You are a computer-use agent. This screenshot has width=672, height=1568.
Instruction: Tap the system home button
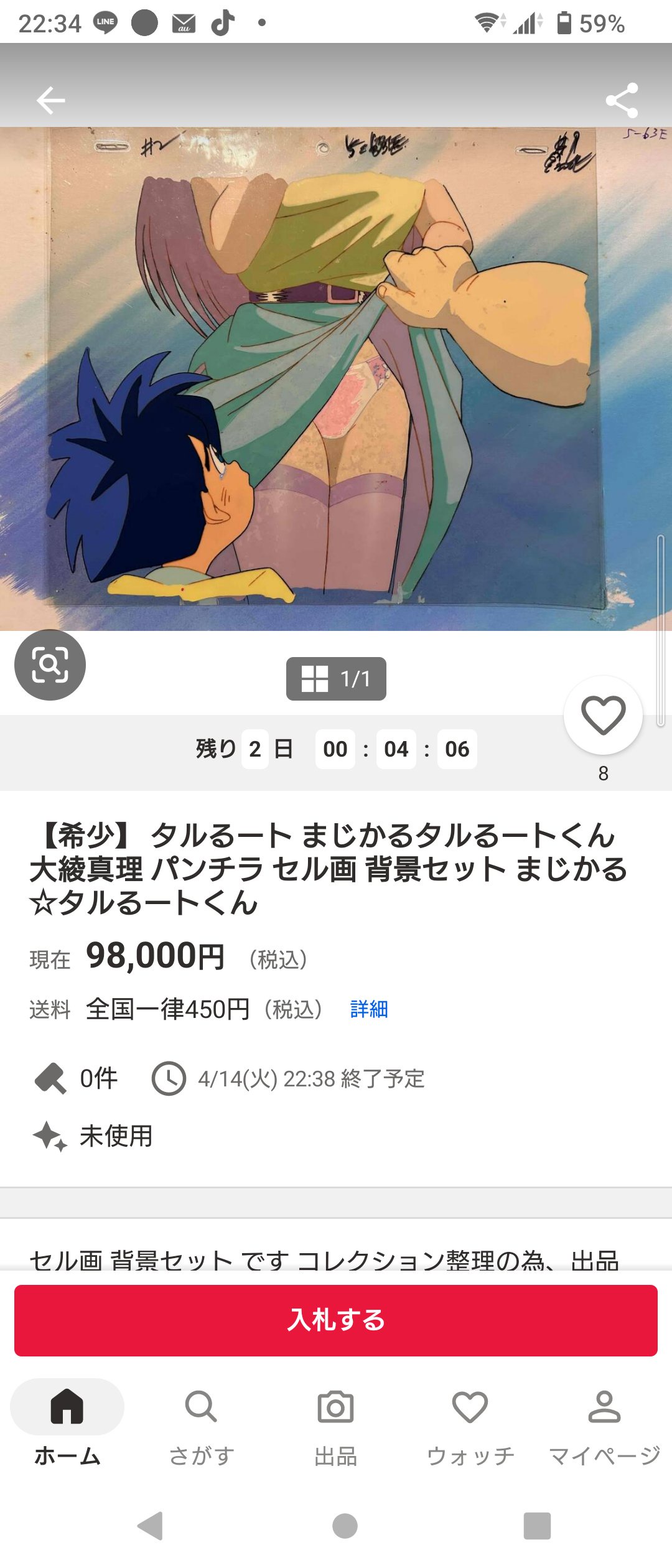point(345,1526)
